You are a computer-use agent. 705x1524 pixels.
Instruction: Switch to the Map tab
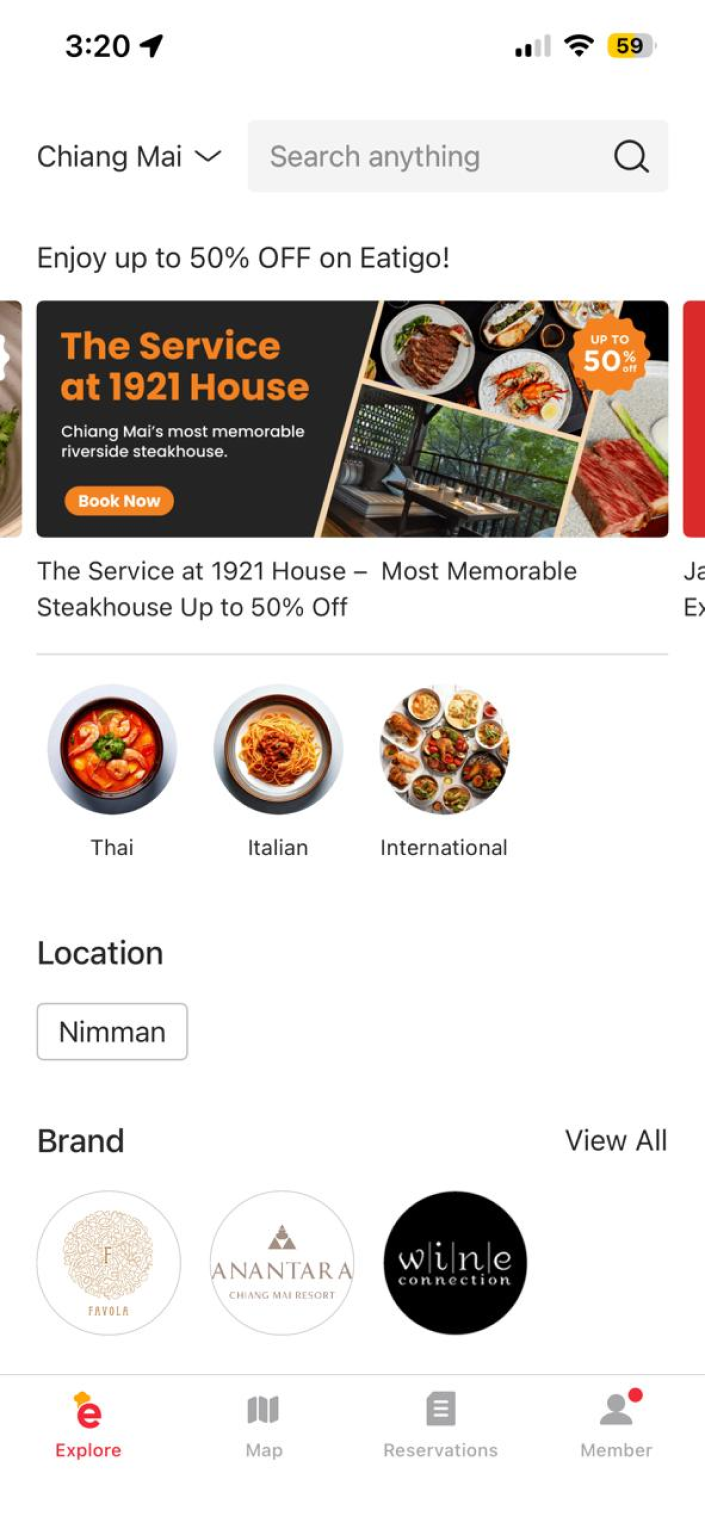[x=264, y=1425]
